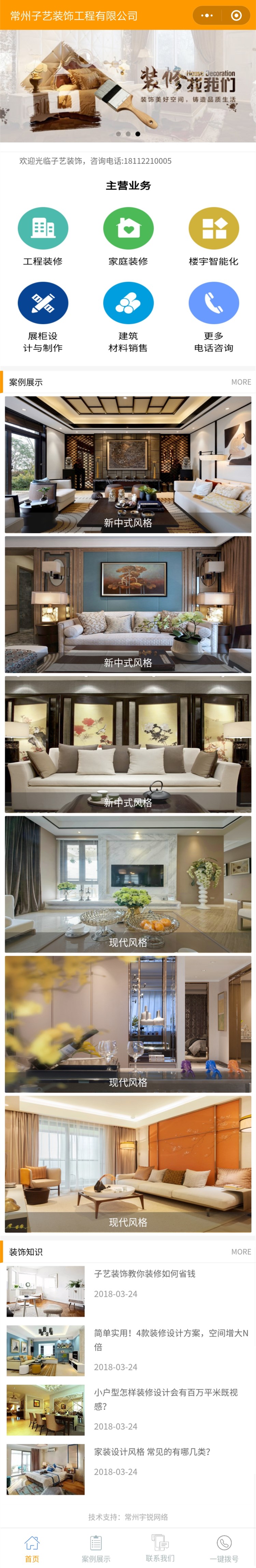Open article 家装设计风格常见的有哪几类
Viewport: 256px width, 1568px height.
click(152, 1452)
